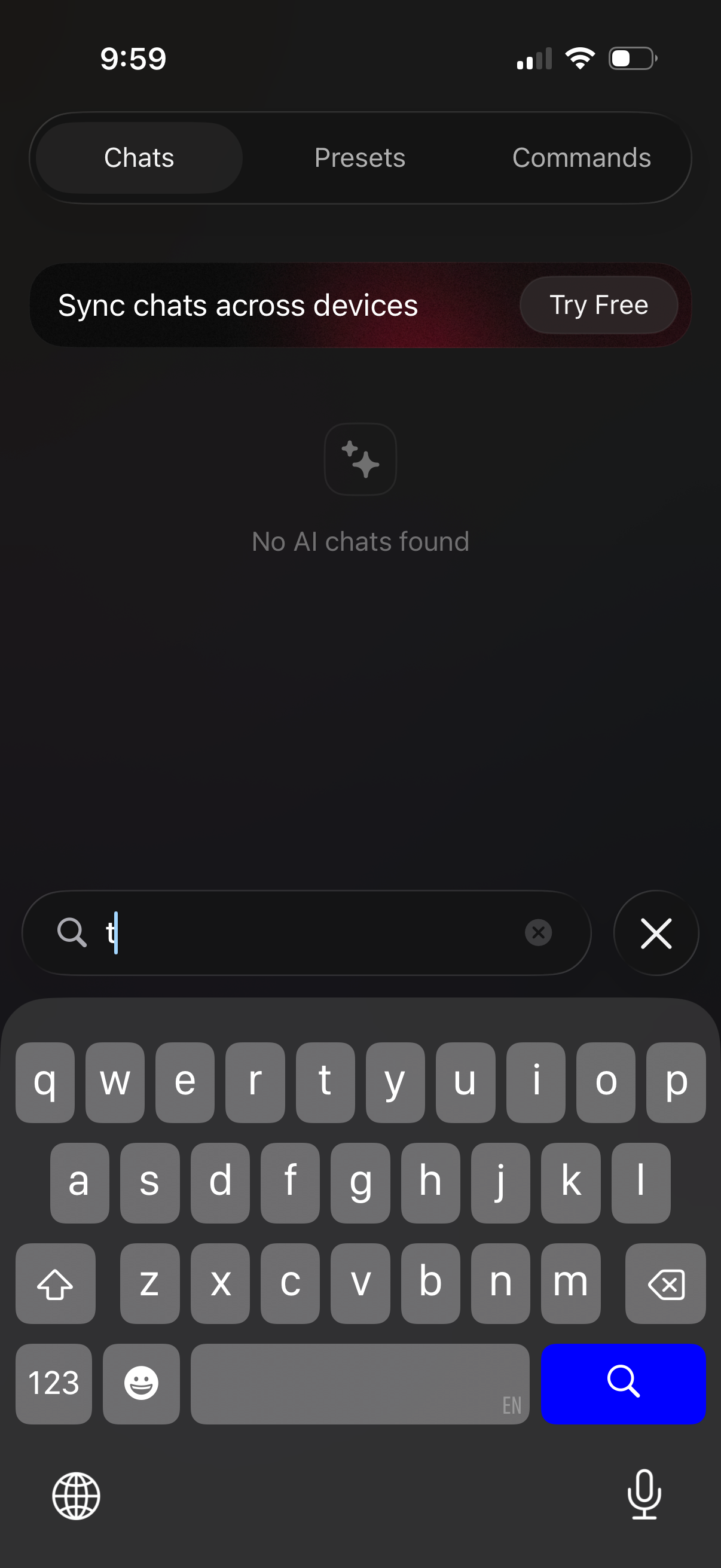Open the Commands tab
The image size is (721, 1568).
point(582,158)
